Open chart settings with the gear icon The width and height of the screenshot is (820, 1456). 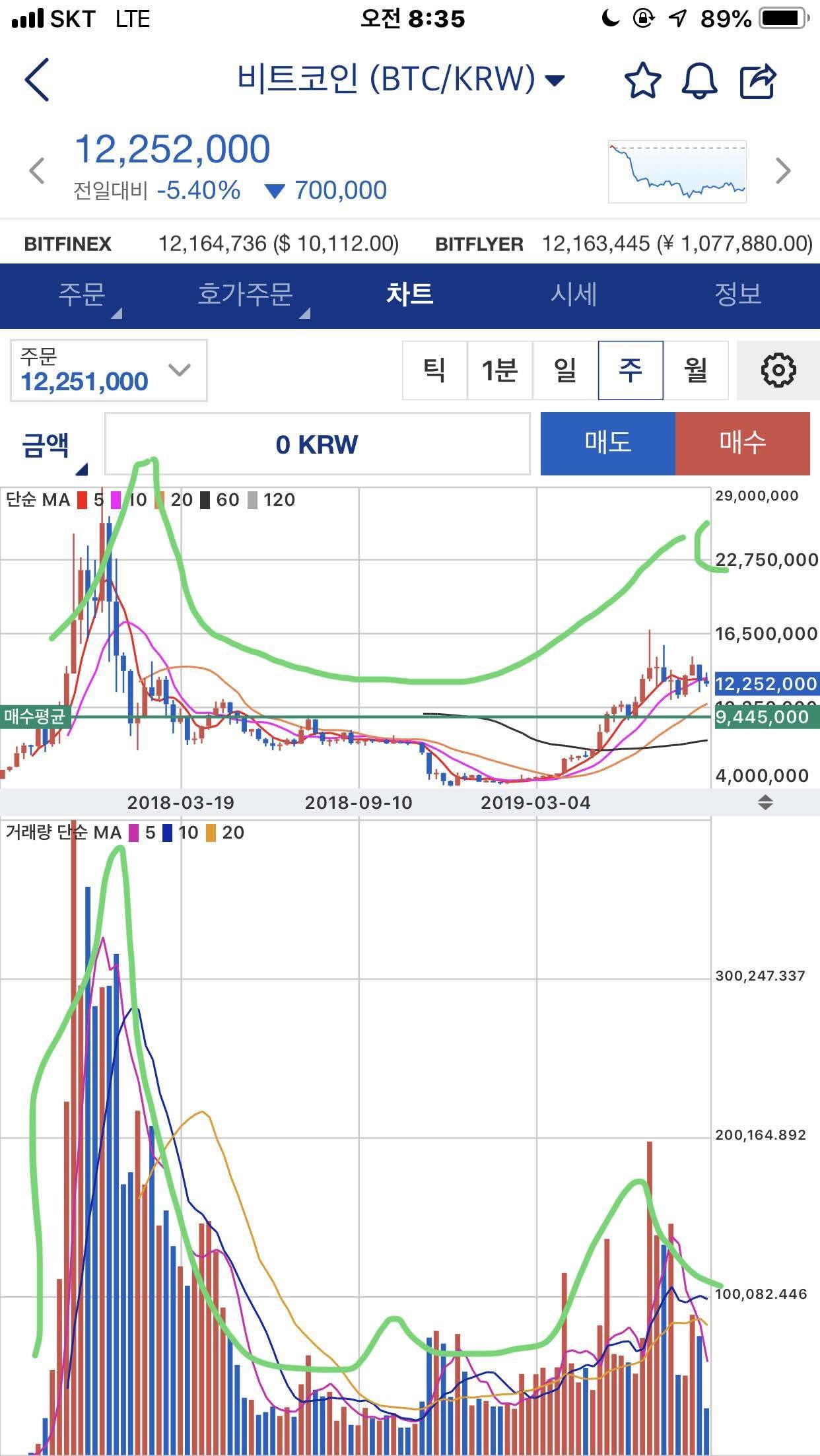pyautogui.click(x=779, y=370)
